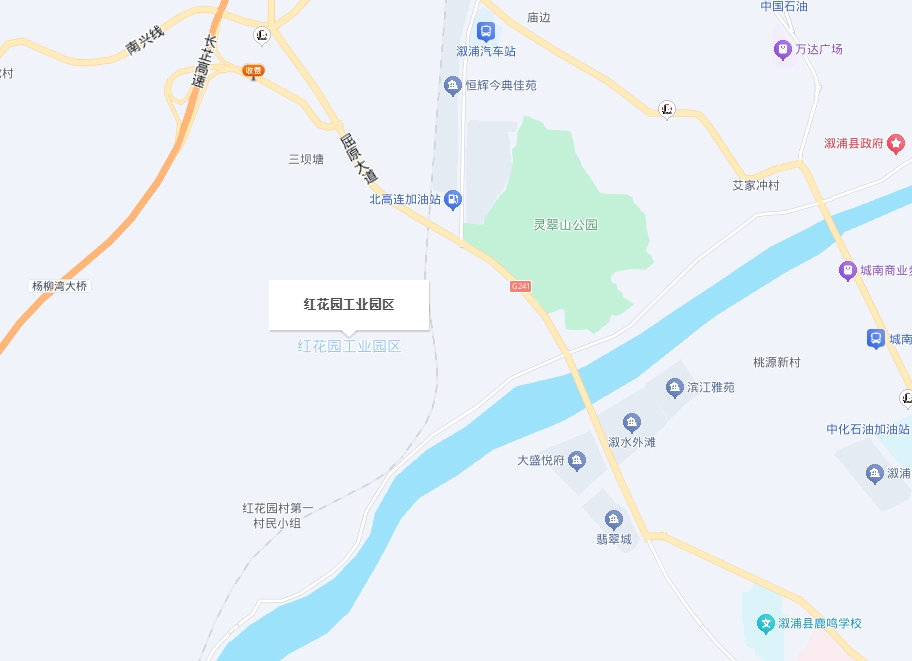This screenshot has width=912, height=661.
Task: Select the 溆水外滩 residence marker
Action: pyautogui.click(x=632, y=422)
